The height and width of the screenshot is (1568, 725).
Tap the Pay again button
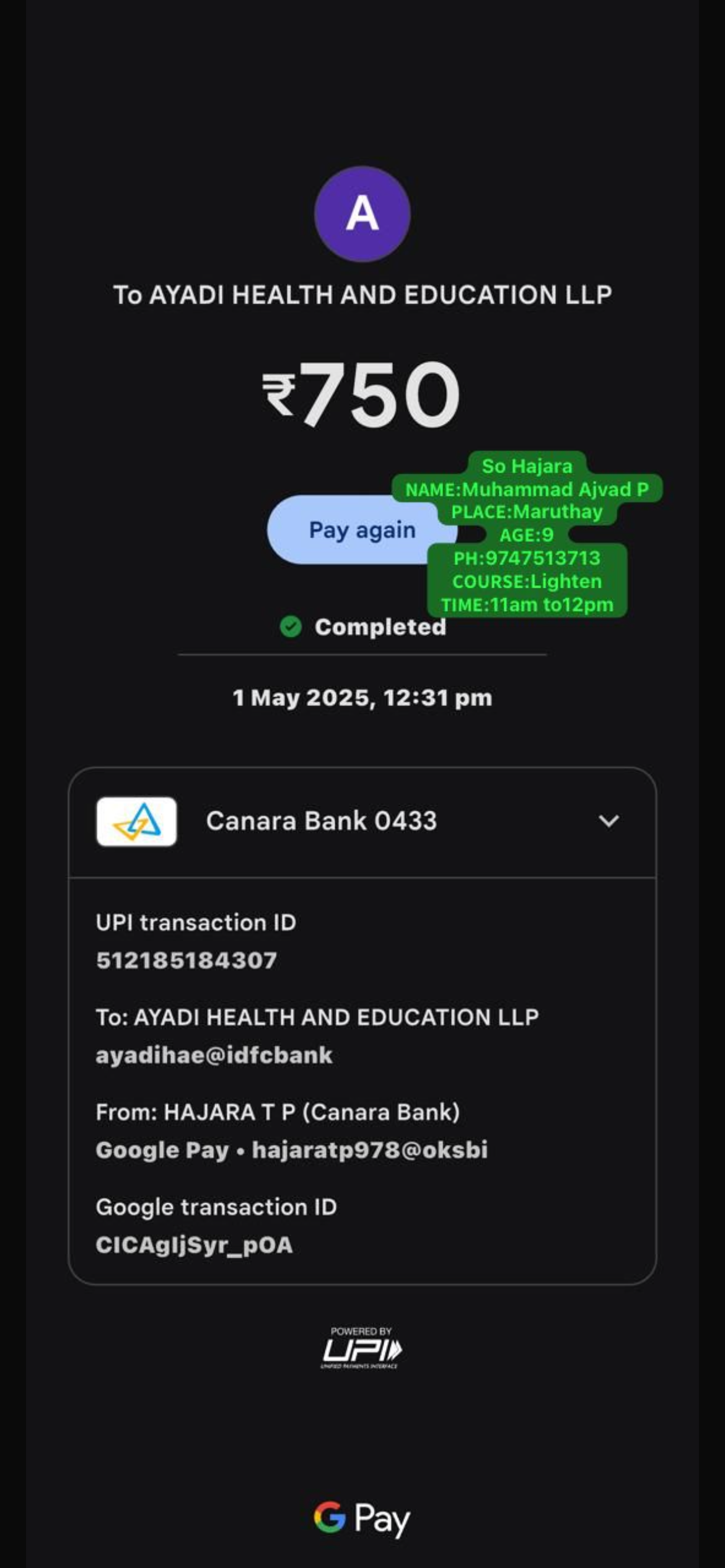[347, 530]
